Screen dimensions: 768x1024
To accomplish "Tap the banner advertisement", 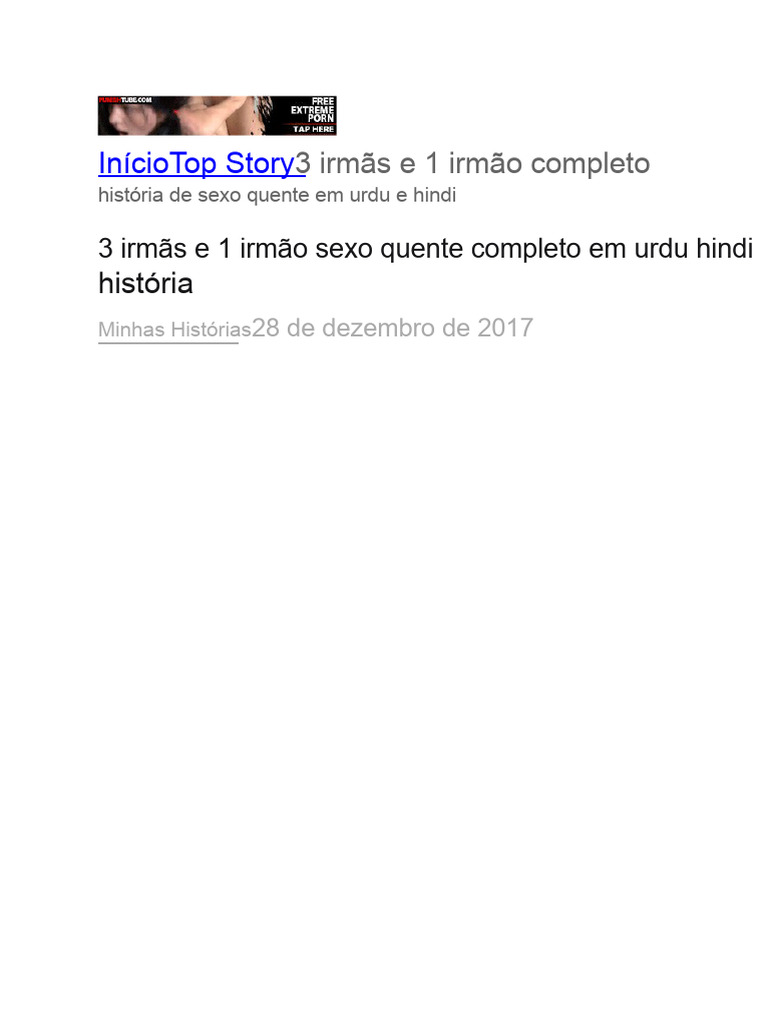I will 217,116.
